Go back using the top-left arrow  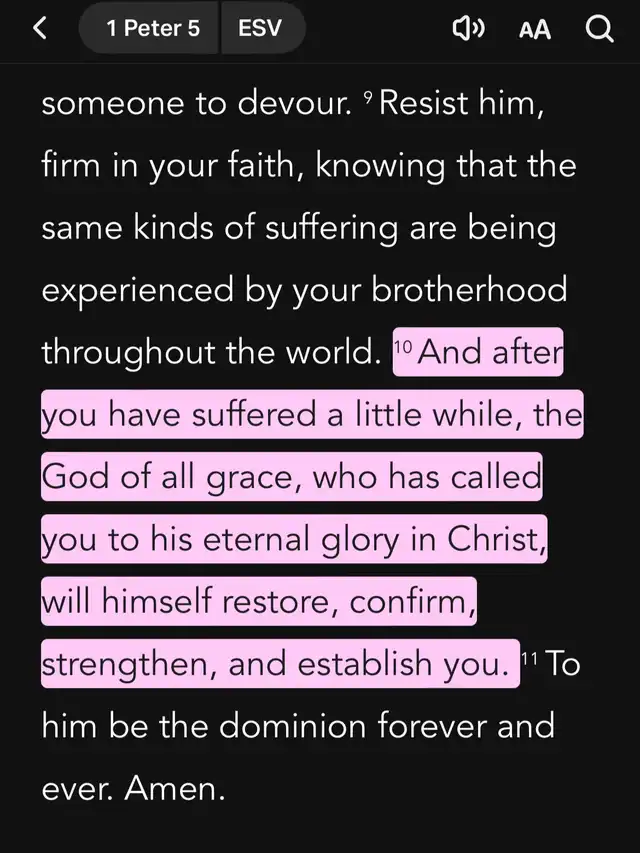pyautogui.click(x=40, y=29)
